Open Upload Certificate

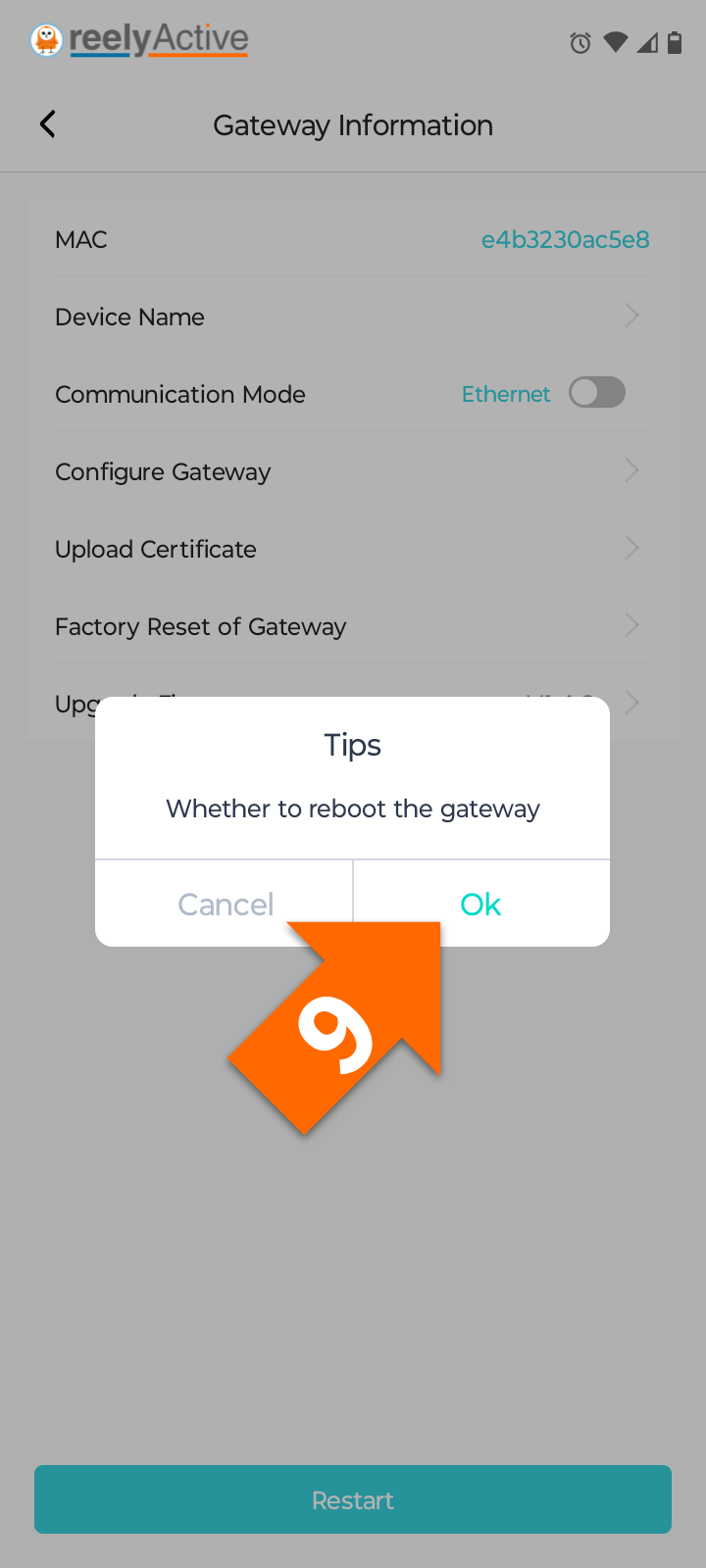pos(353,549)
